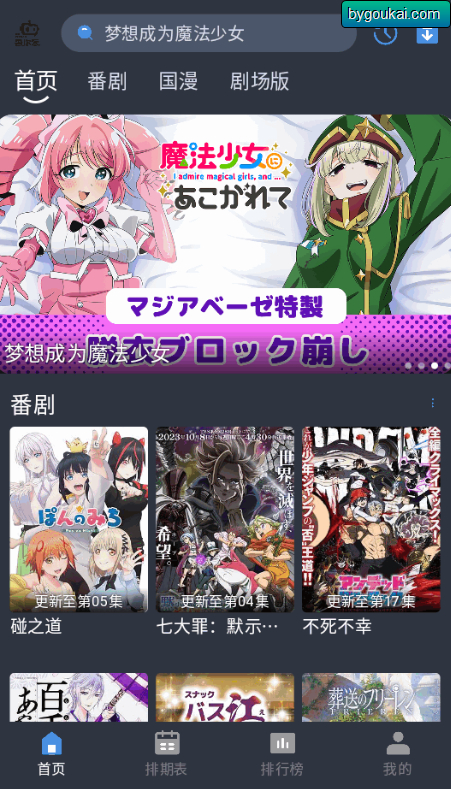Open the 梦想成为魔法少女 banner
The image size is (451, 789).
pos(226,244)
